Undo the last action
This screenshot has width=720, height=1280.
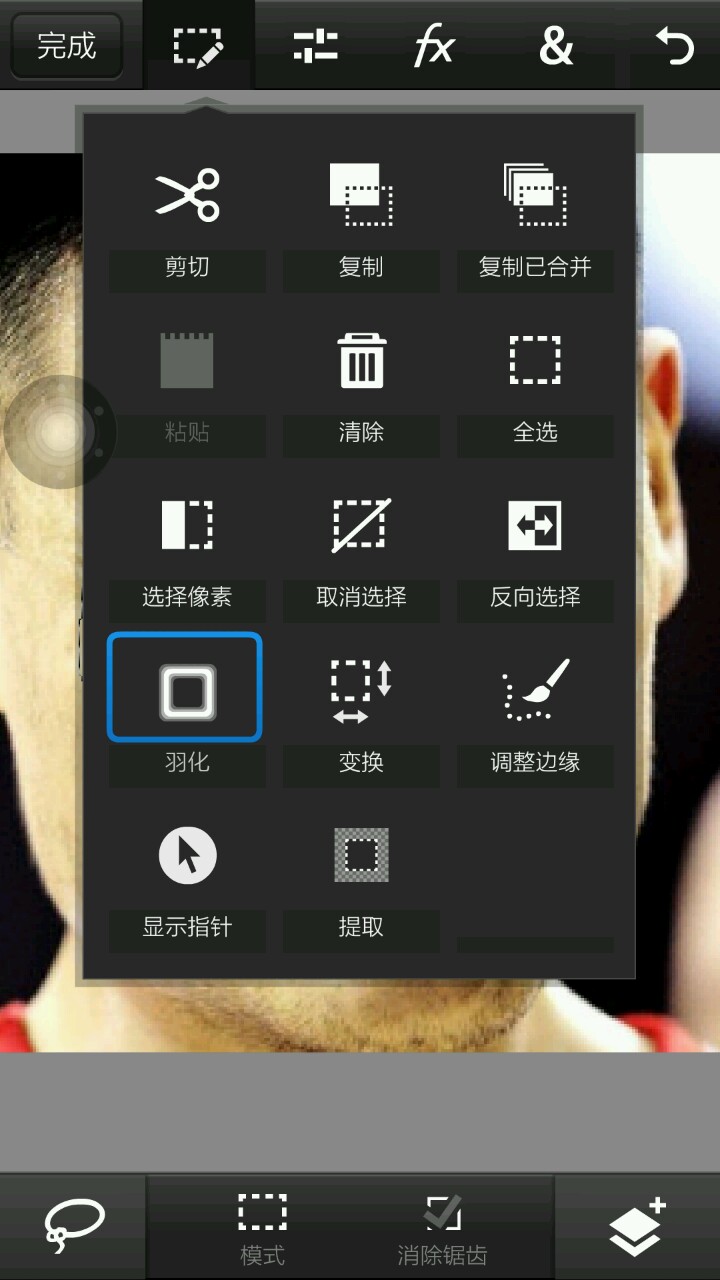pos(674,46)
